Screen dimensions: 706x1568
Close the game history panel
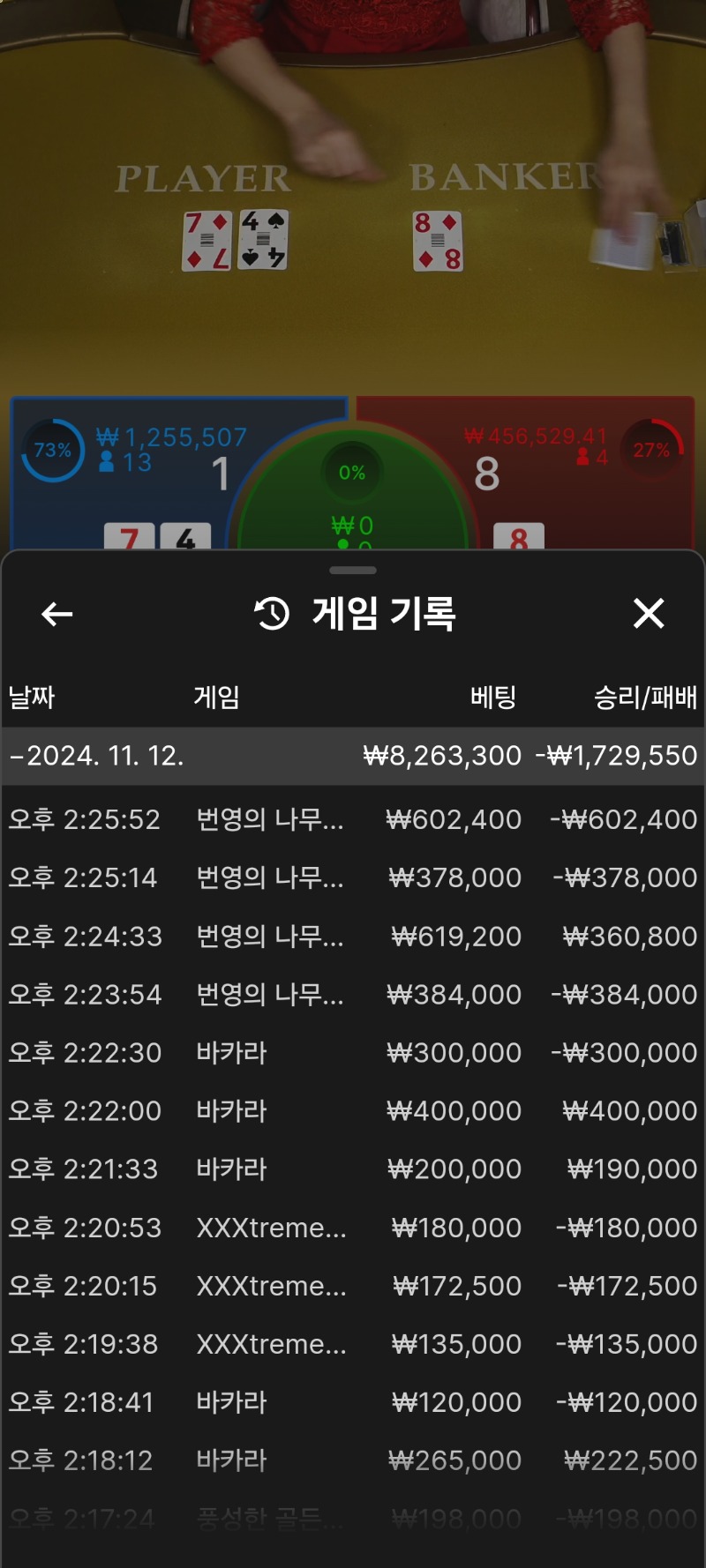click(x=649, y=613)
